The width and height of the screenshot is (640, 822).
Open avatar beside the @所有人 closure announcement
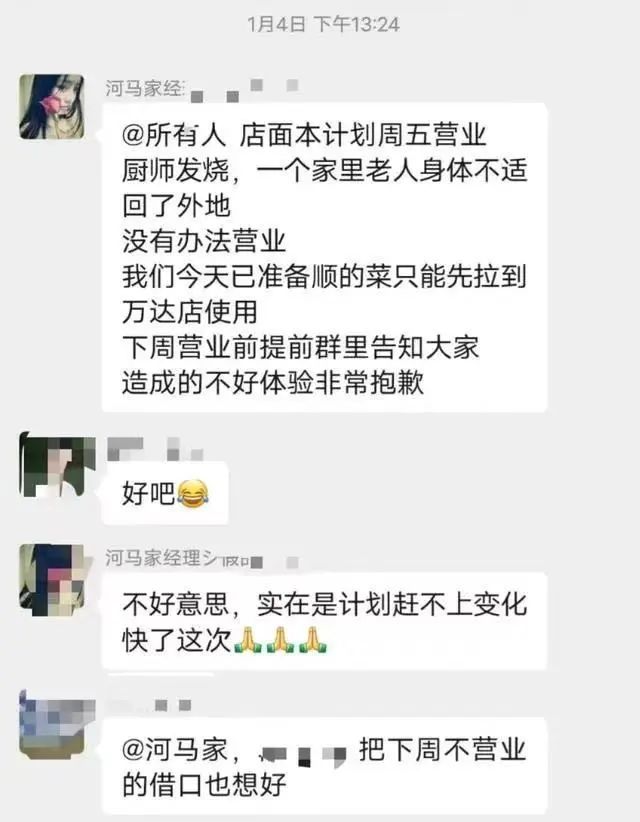pos(51,106)
